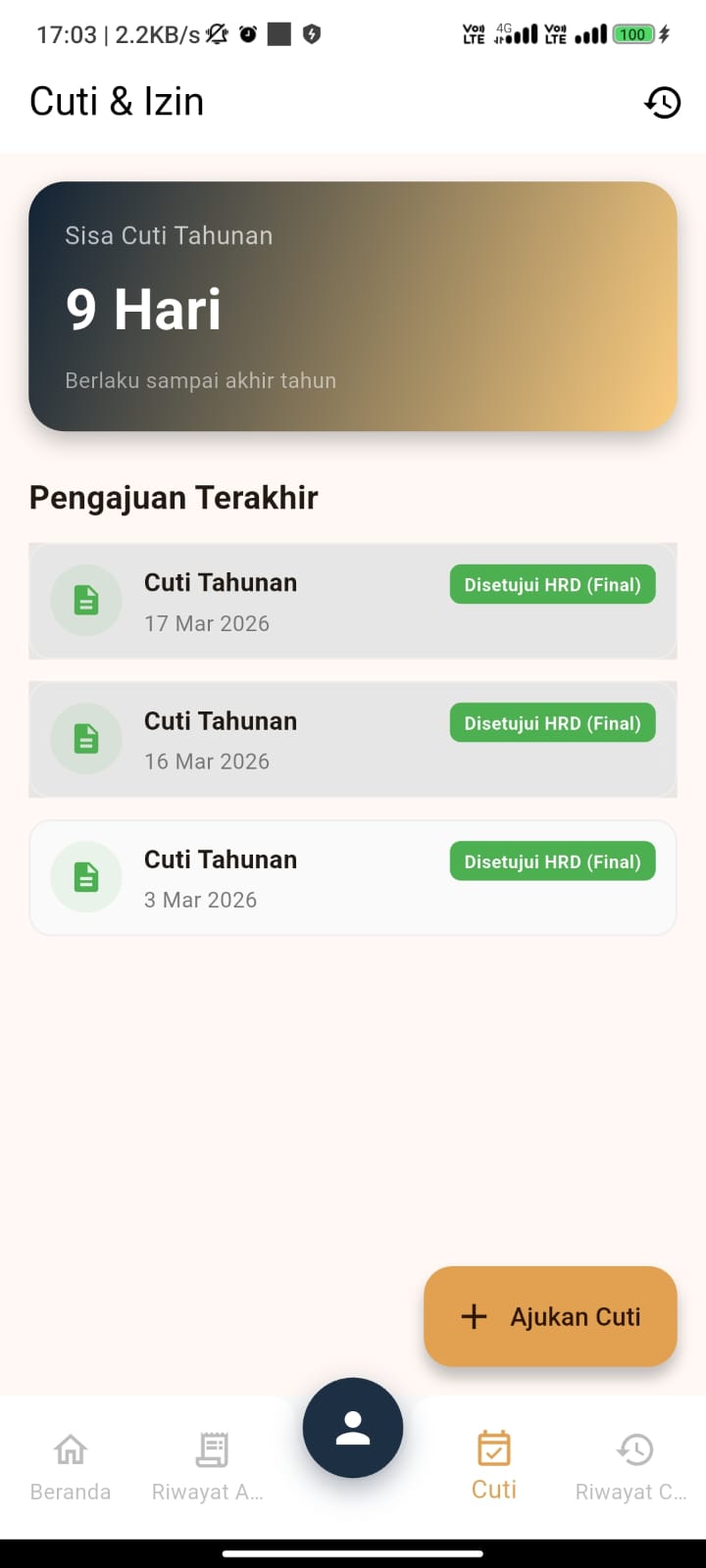Open the Riwayat Cuti tab

click(x=634, y=1465)
